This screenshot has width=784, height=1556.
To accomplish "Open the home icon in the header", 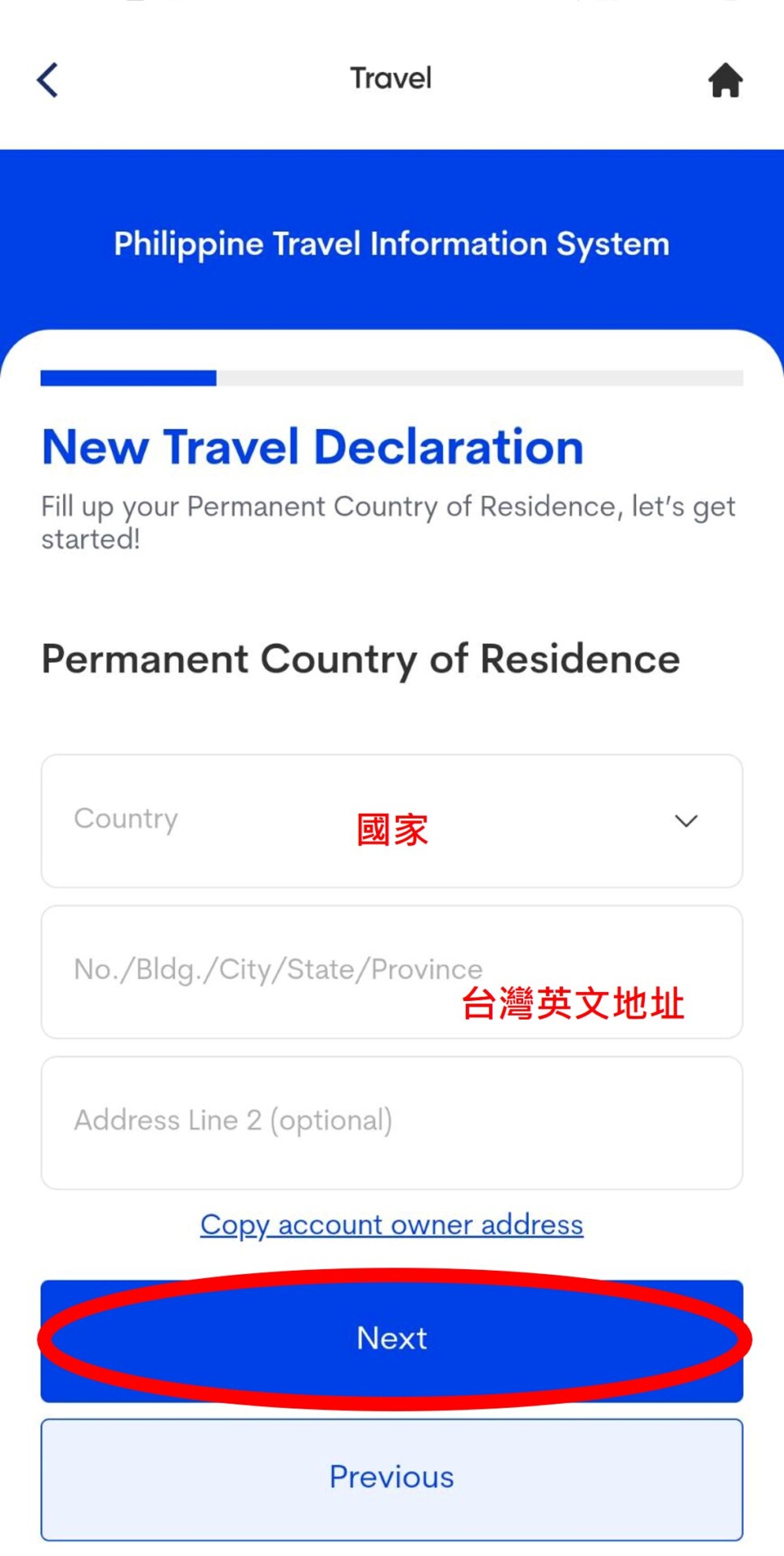I will tap(725, 80).
